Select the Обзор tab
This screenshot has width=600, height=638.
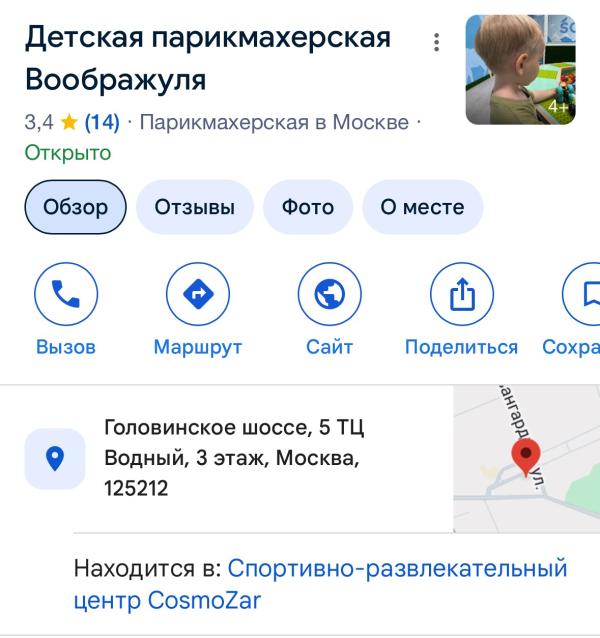[75, 207]
